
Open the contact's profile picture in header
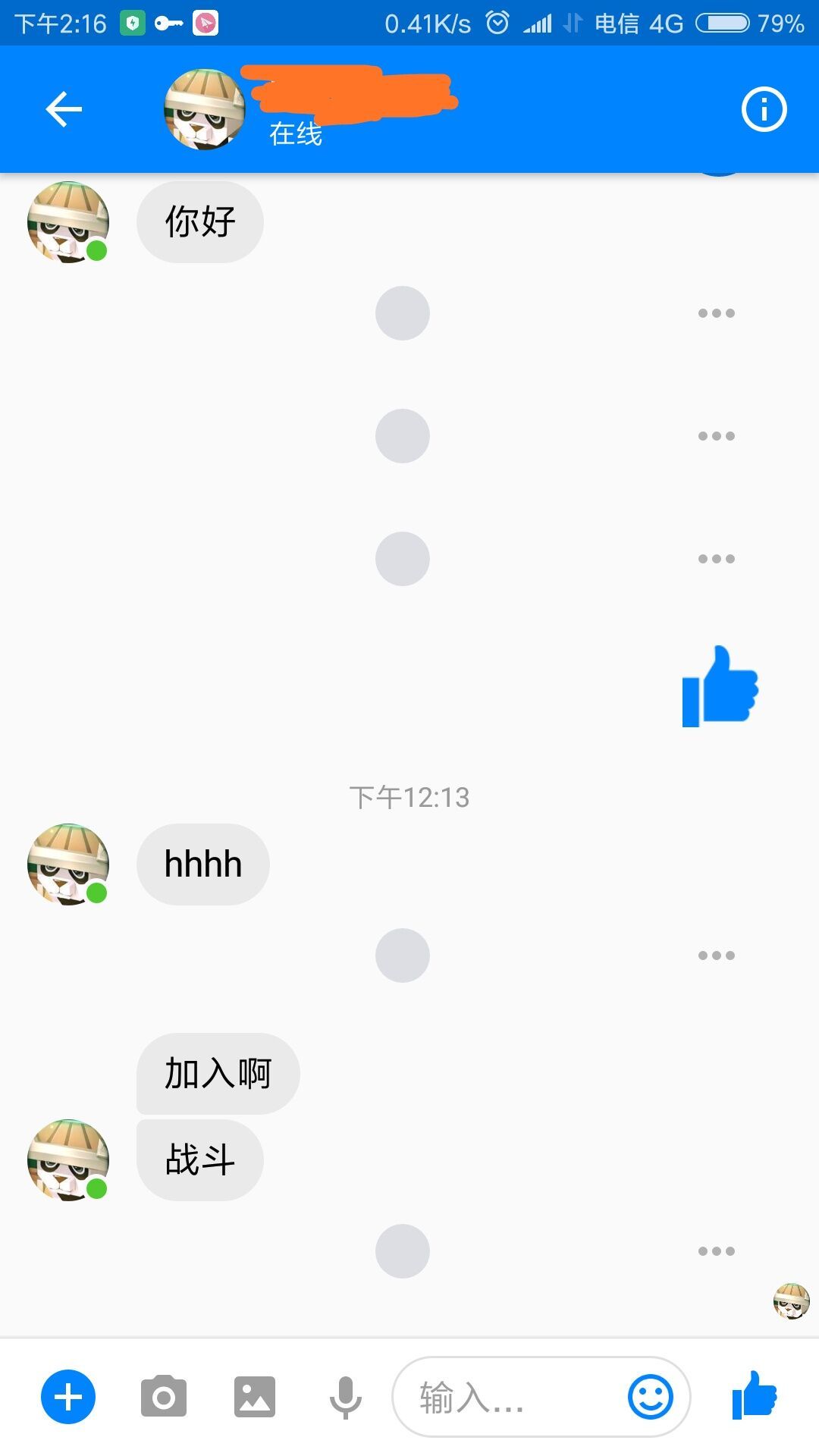point(205,110)
